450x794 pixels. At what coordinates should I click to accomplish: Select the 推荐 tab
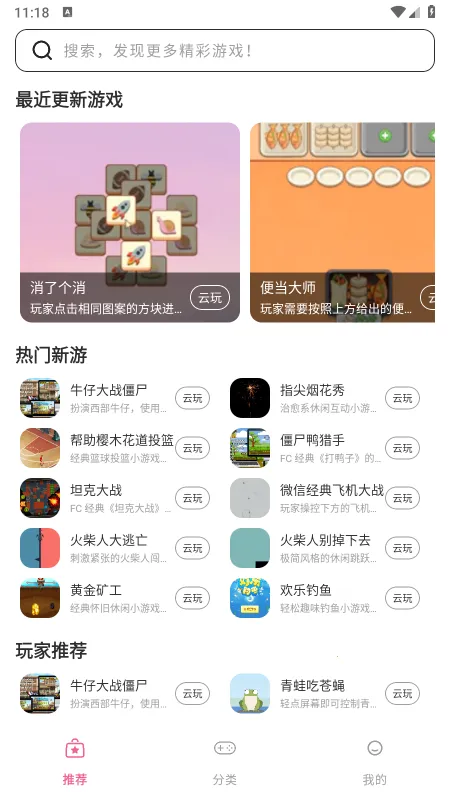pos(75,763)
